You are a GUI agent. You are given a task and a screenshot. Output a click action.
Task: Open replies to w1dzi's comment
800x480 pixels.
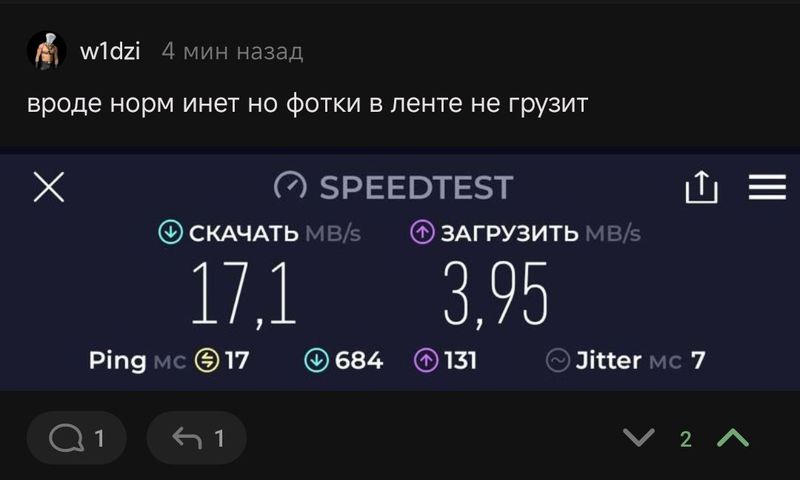pyautogui.click(x=77, y=438)
